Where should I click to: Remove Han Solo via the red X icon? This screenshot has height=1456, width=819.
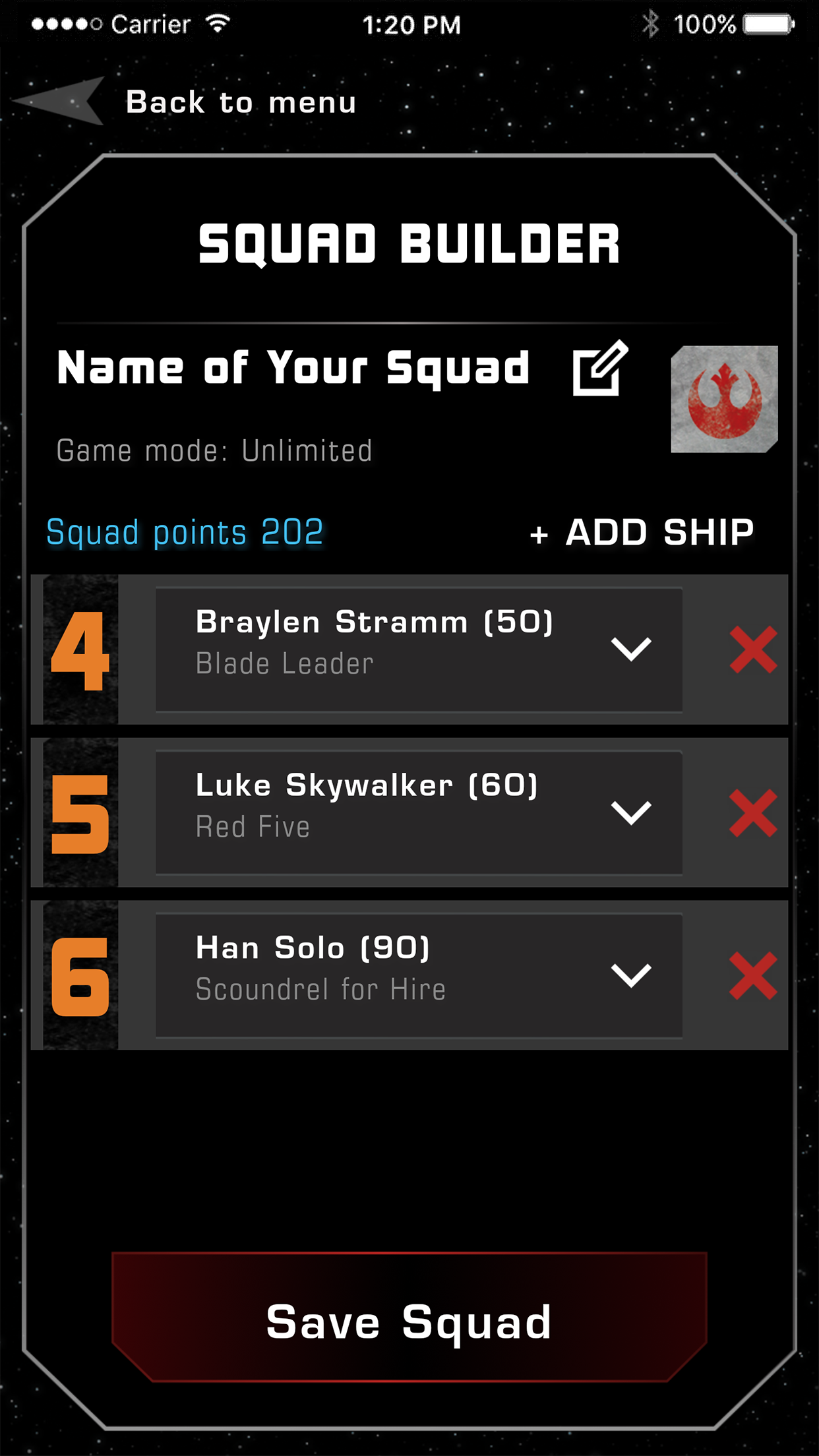(752, 976)
